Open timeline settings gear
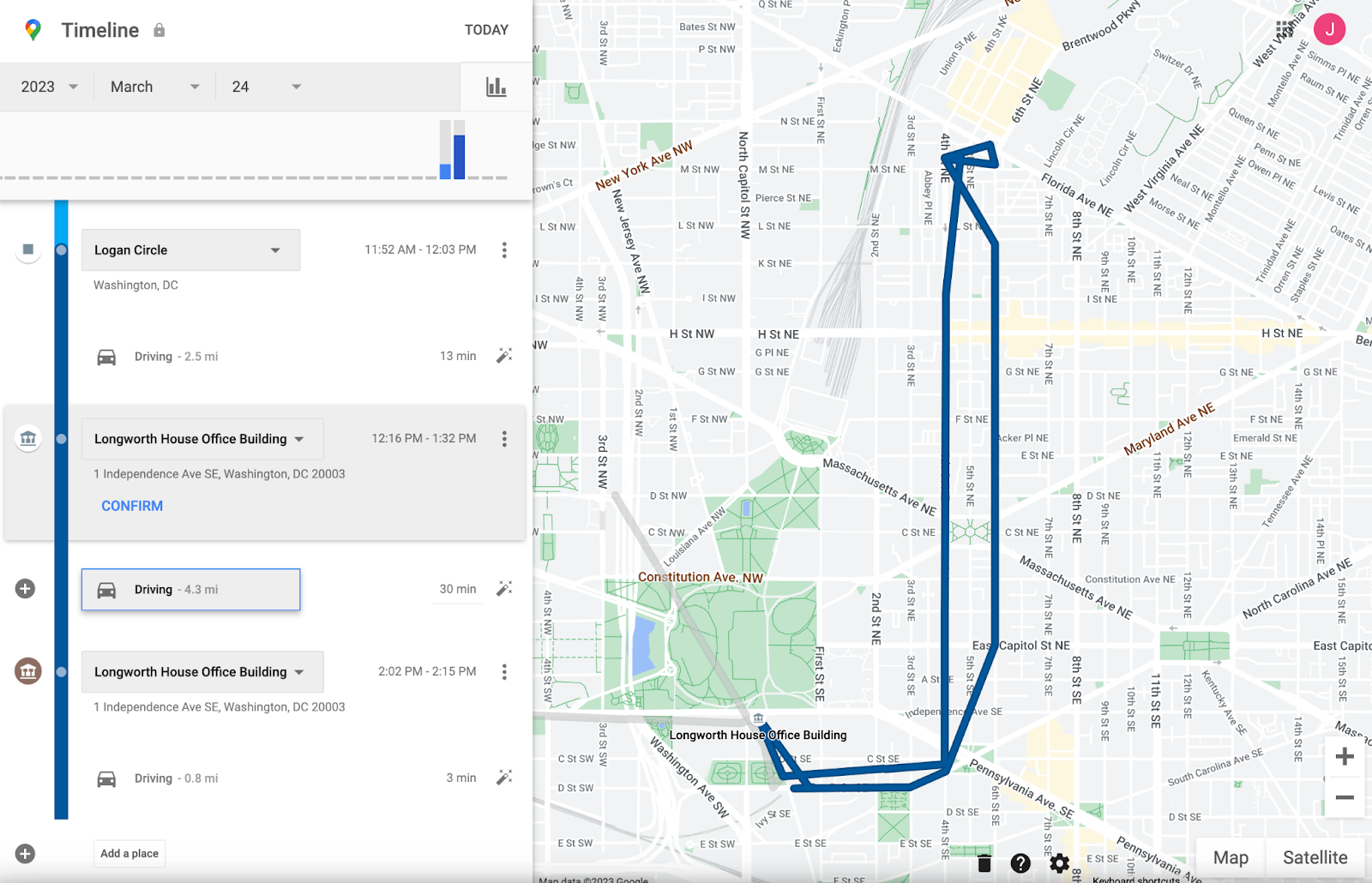 coord(1059,863)
